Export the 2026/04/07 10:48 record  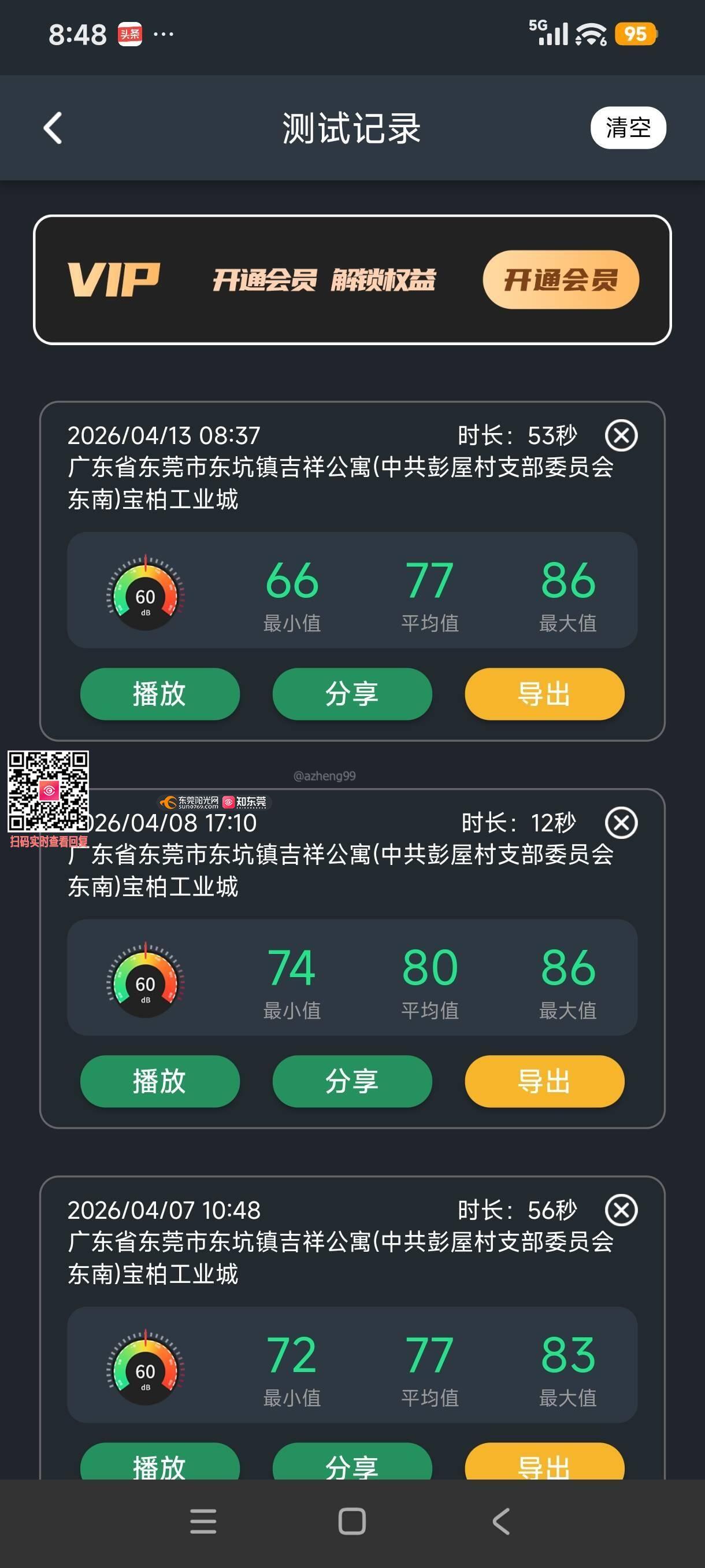544,1464
